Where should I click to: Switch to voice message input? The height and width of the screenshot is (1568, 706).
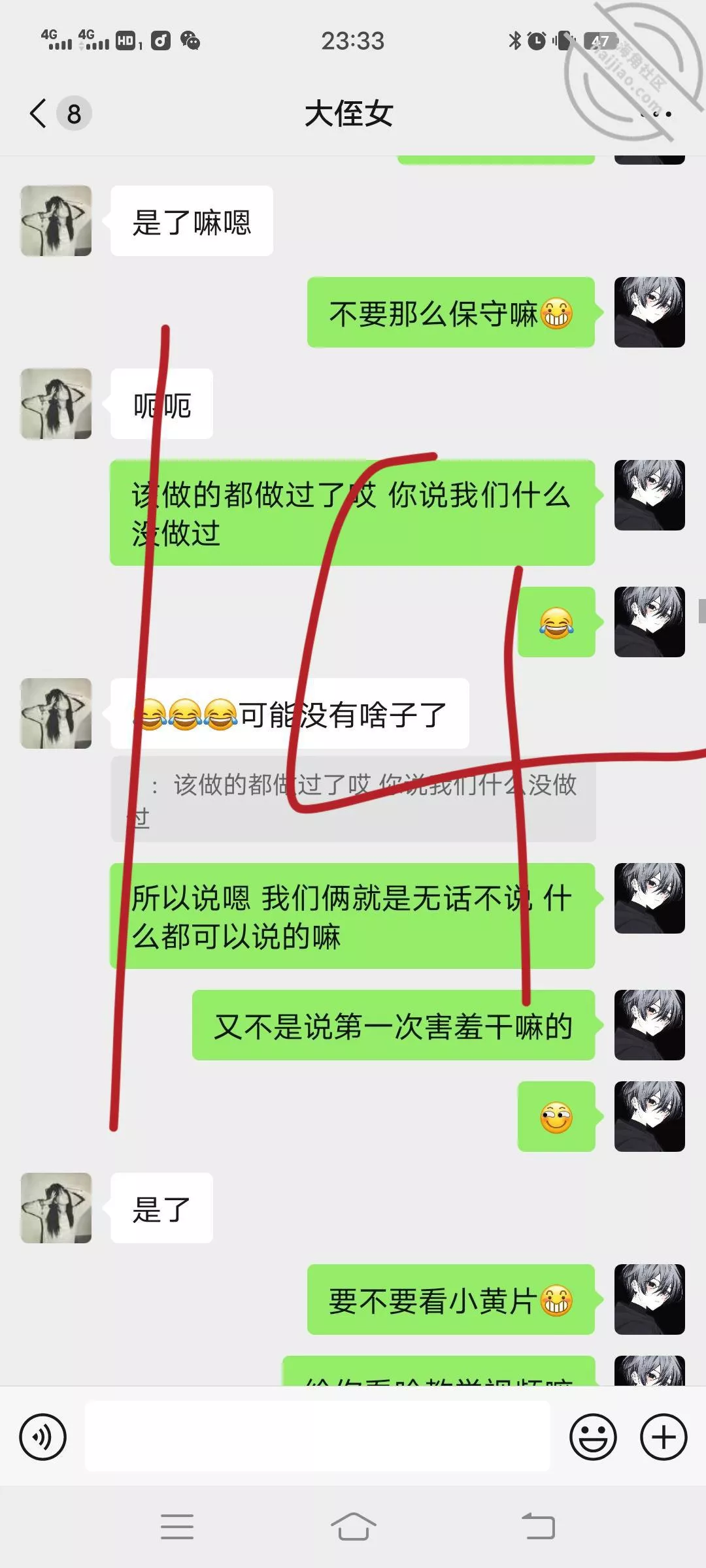point(43,1437)
